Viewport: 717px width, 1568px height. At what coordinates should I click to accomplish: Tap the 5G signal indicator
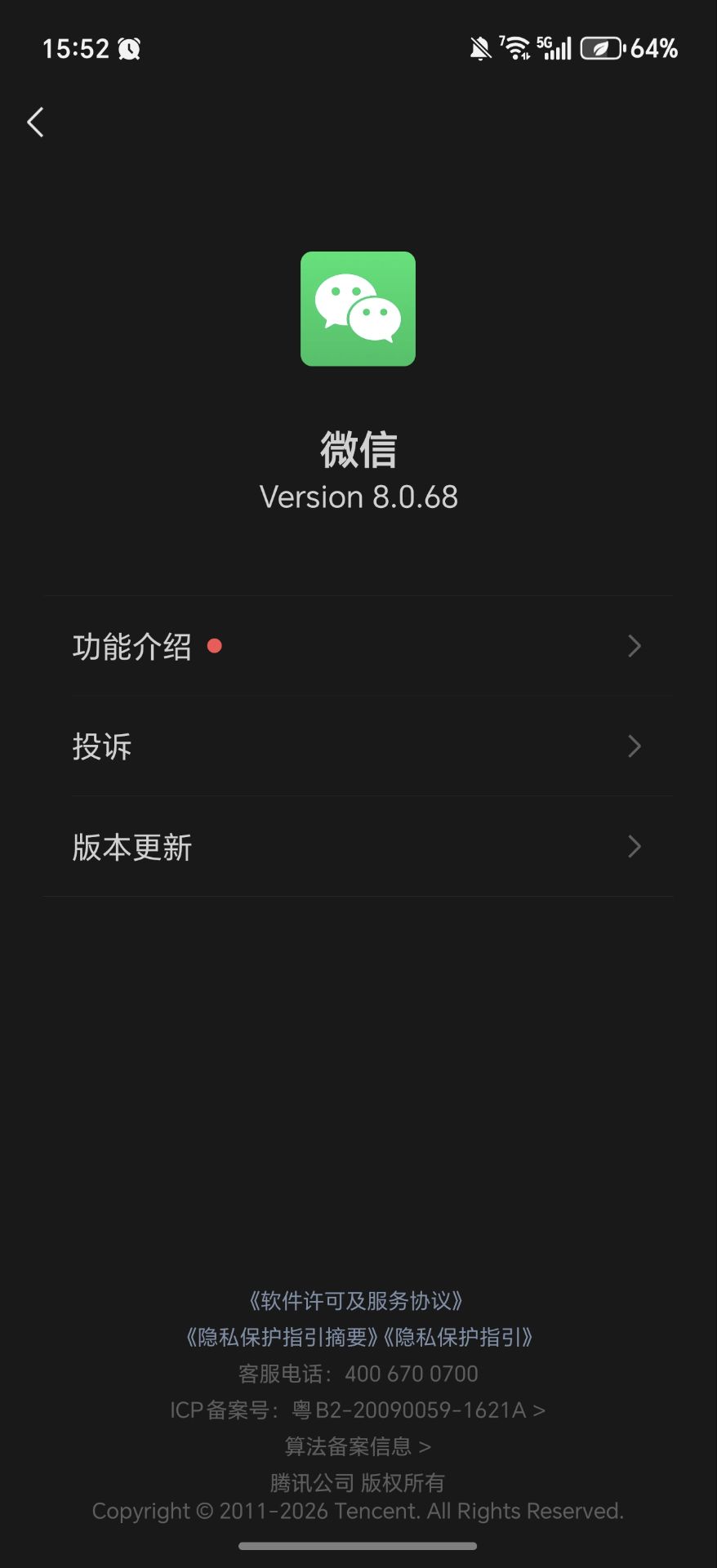point(555,47)
